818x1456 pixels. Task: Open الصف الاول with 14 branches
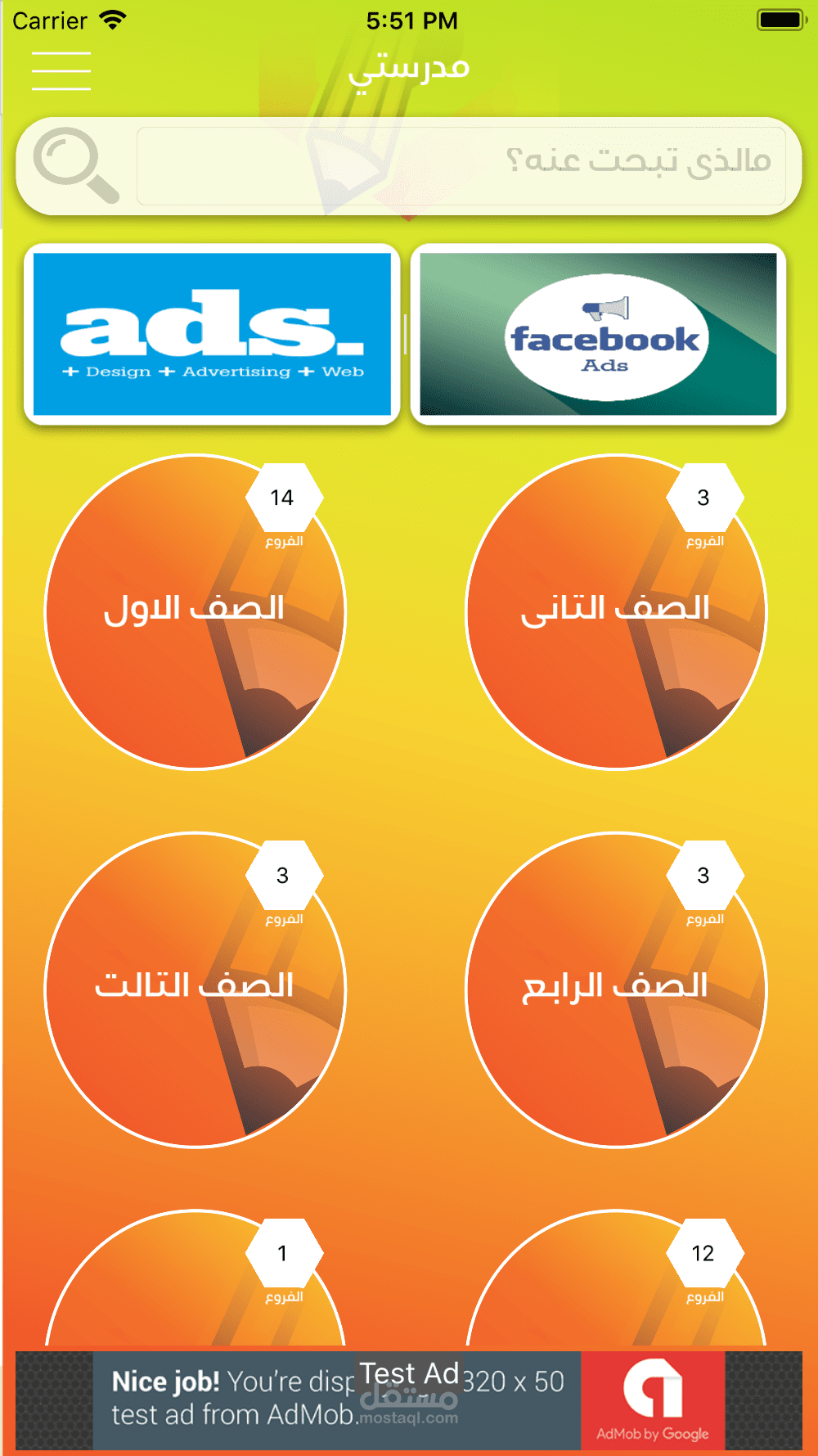pos(196,612)
